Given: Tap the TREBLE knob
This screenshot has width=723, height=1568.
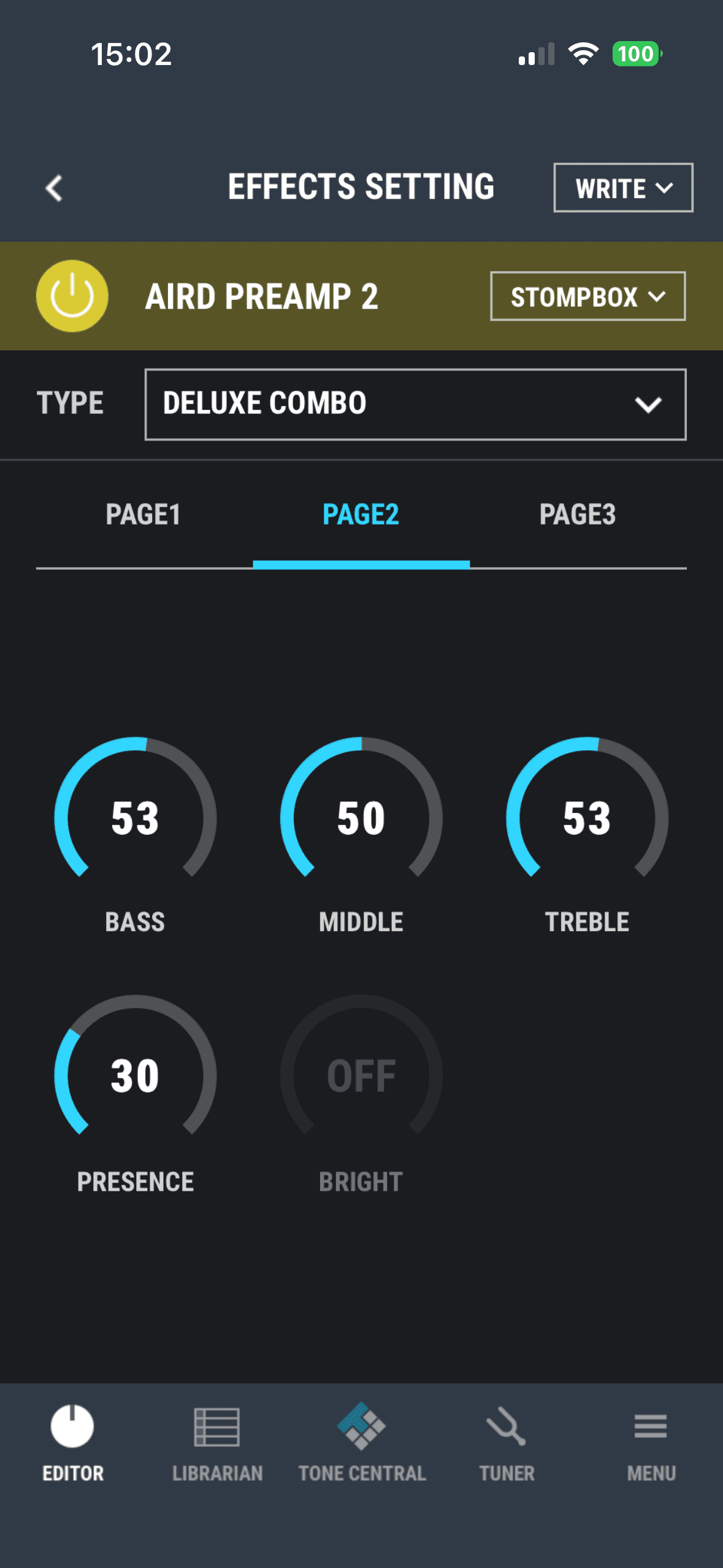Looking at the screenshot, I should [x=587, y=818].
